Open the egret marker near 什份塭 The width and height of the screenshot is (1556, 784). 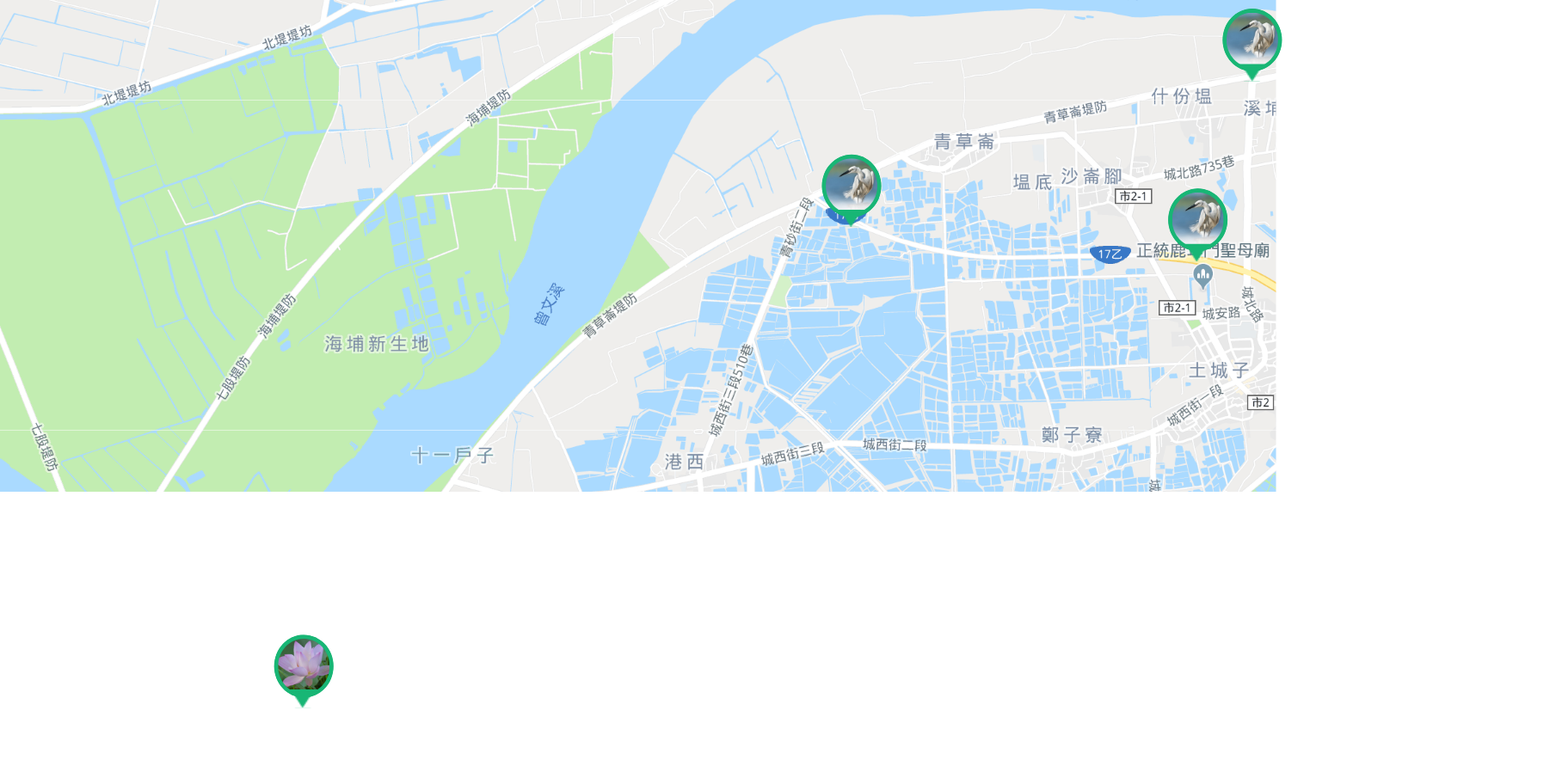(1252, 40)
